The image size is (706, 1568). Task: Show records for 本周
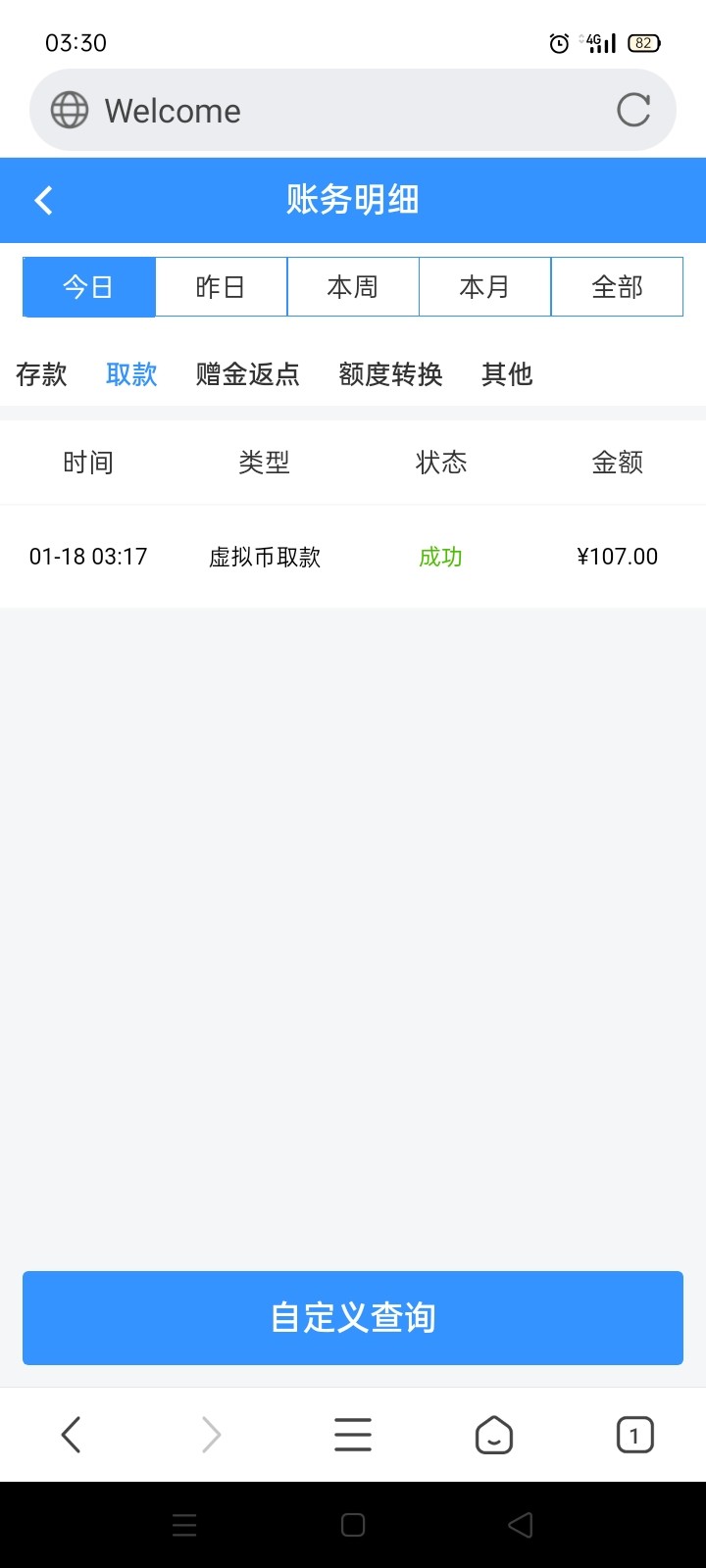pos(353,287)
